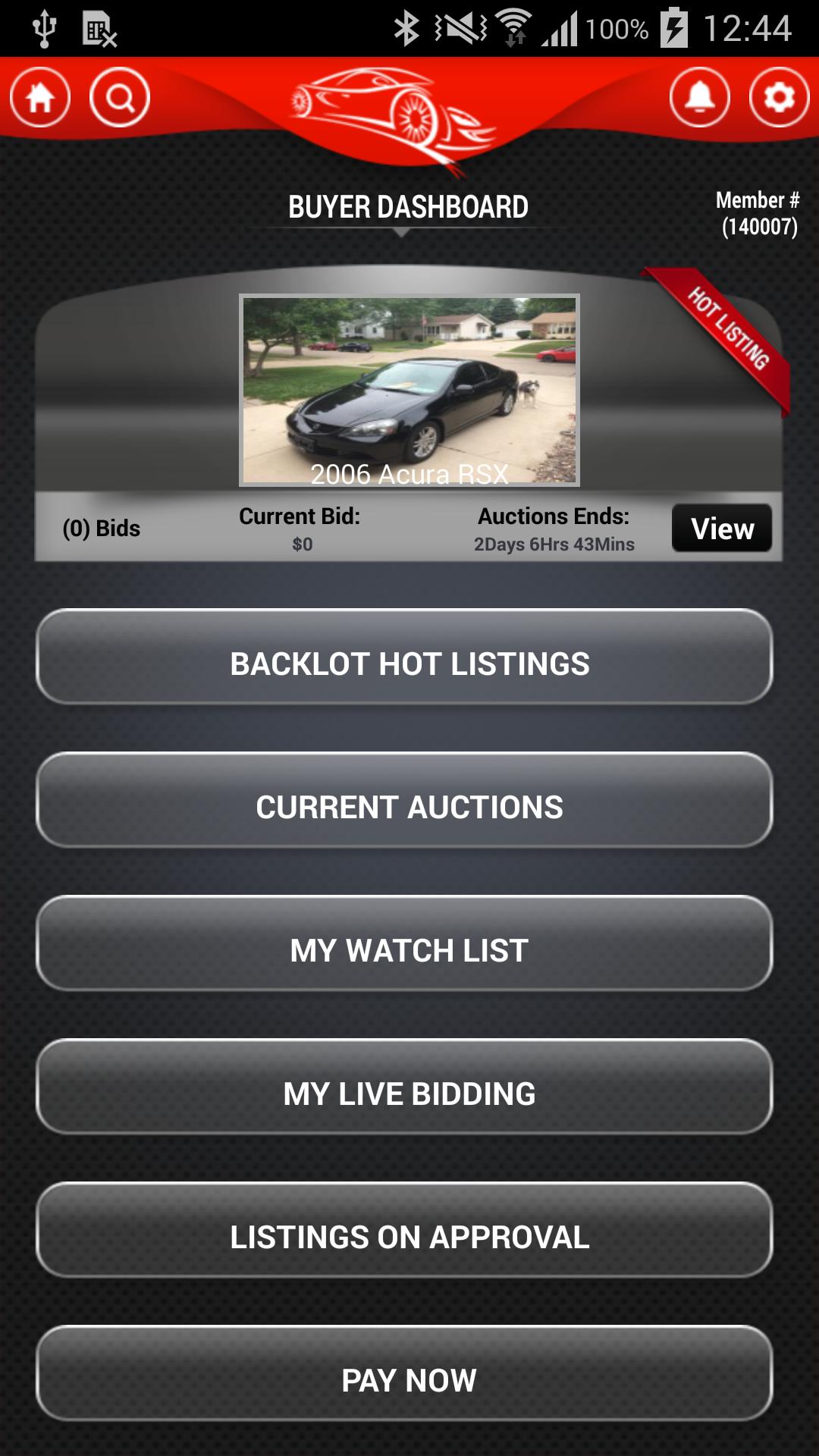Tap the Current Bid $0 value
Viewport: 819px width, 1456px height.
point(300,543)
